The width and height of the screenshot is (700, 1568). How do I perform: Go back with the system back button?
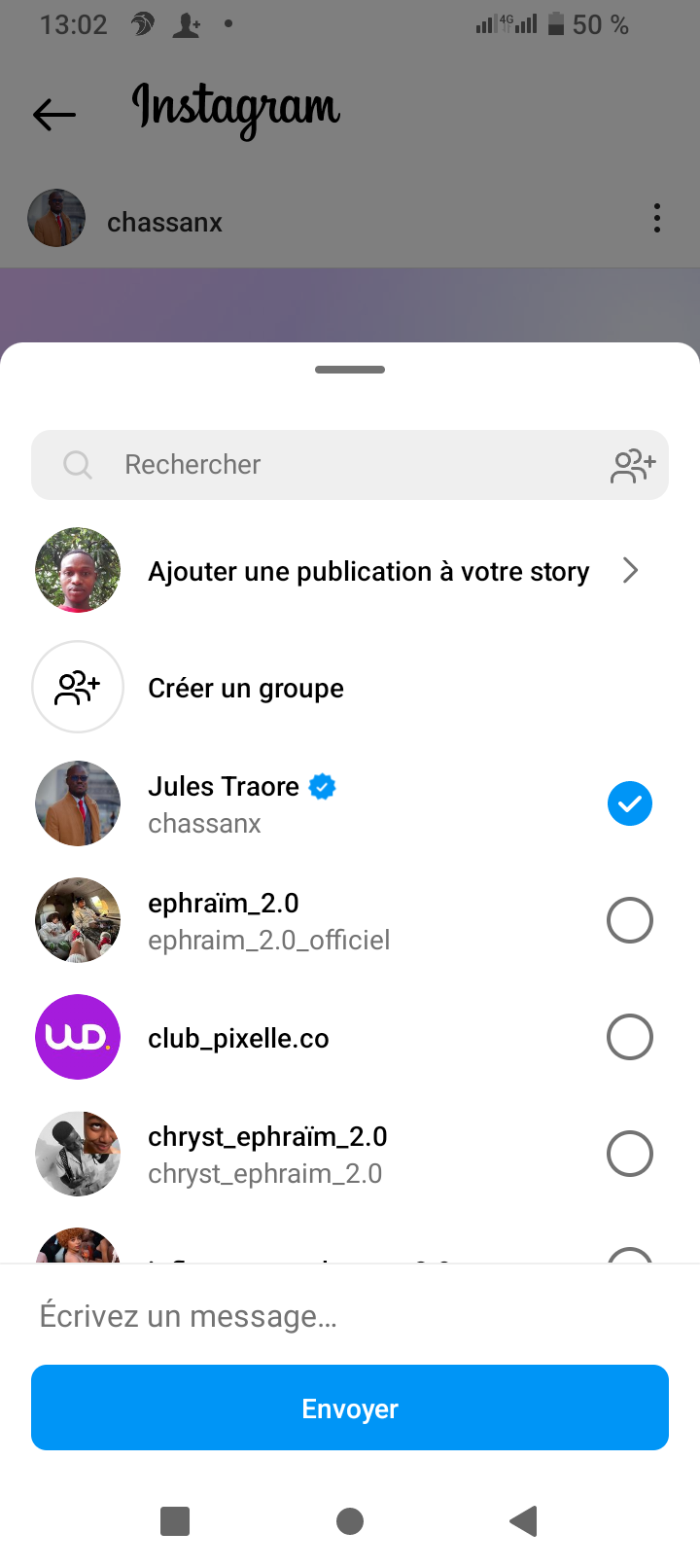click(524, 1520)
